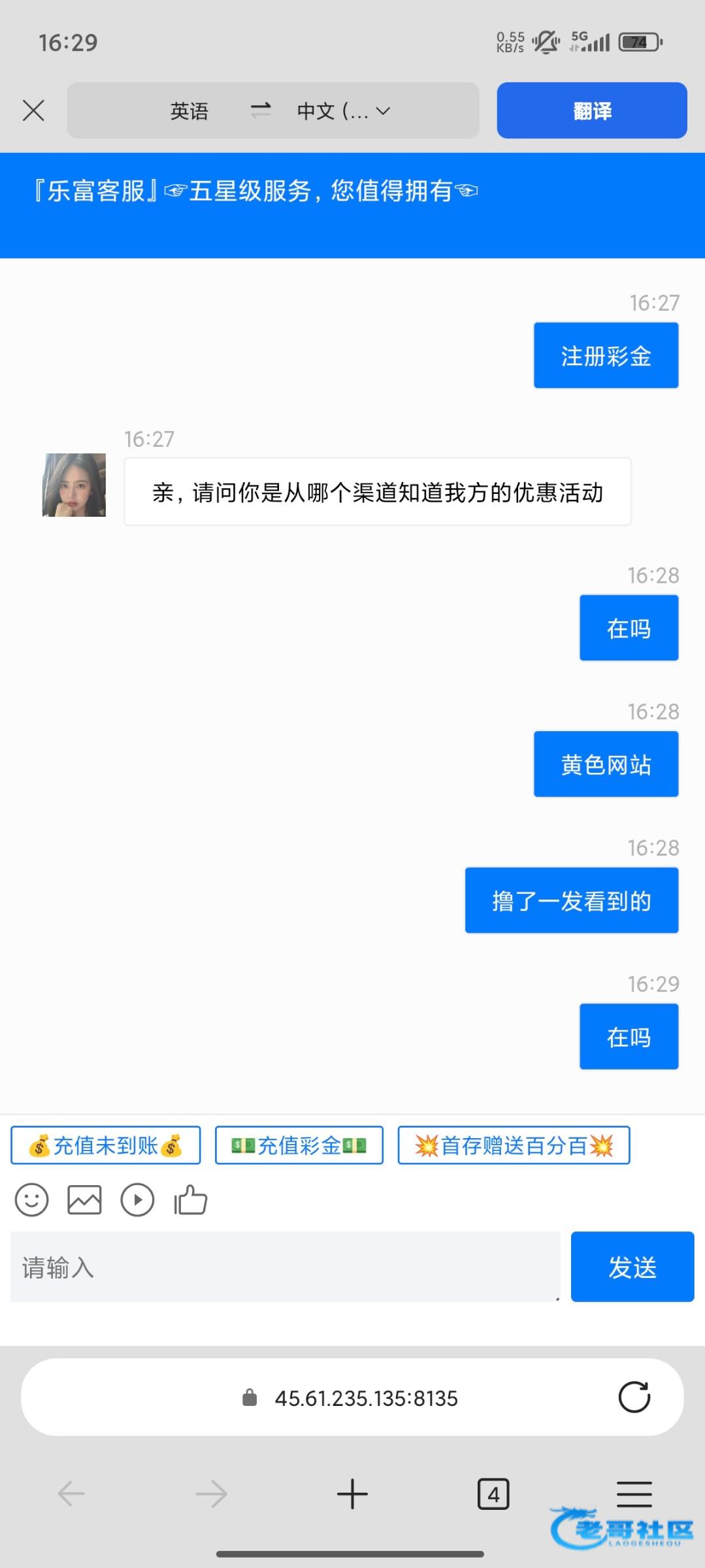Close the translation bar

point(33,110)
